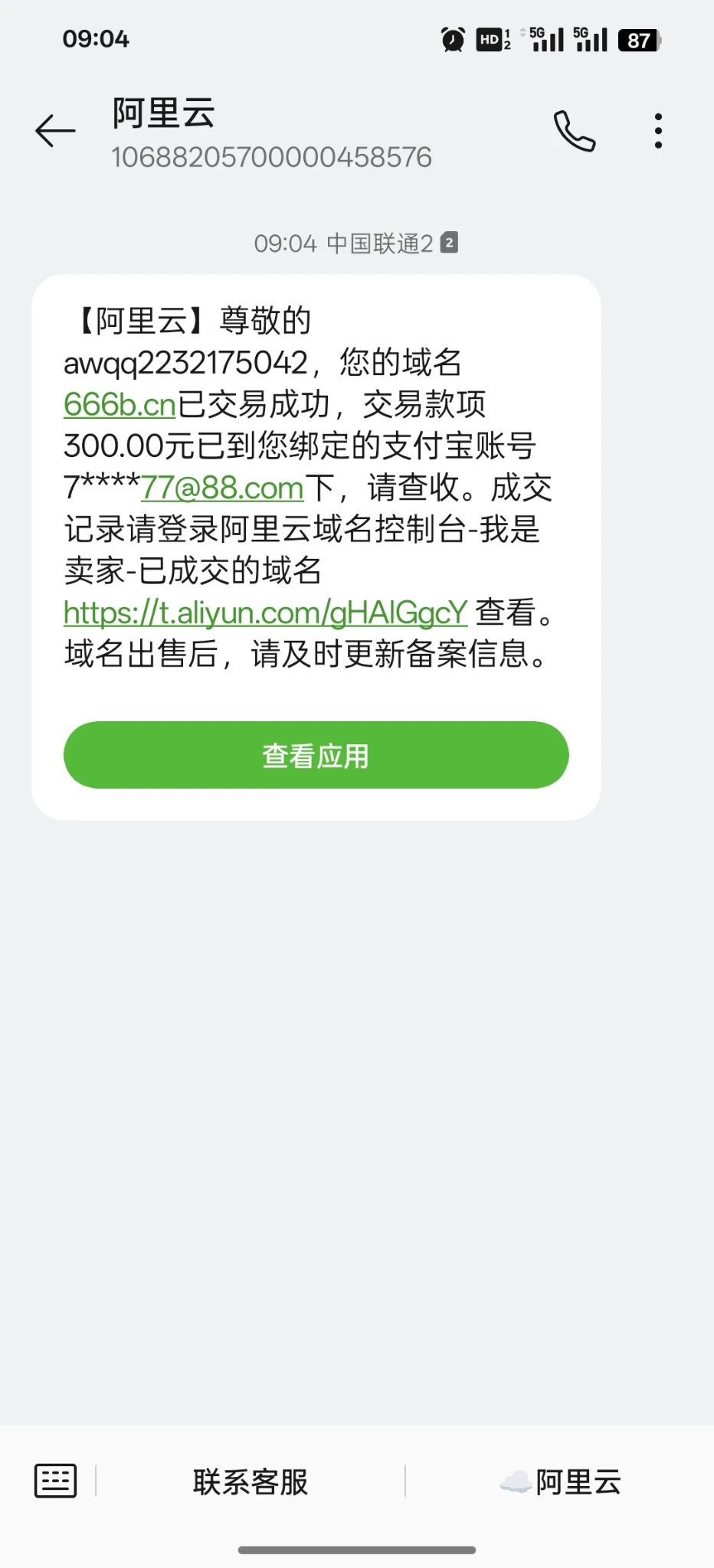
Task: Switch to keyboard input mode
Action: tap(55, 1481)
